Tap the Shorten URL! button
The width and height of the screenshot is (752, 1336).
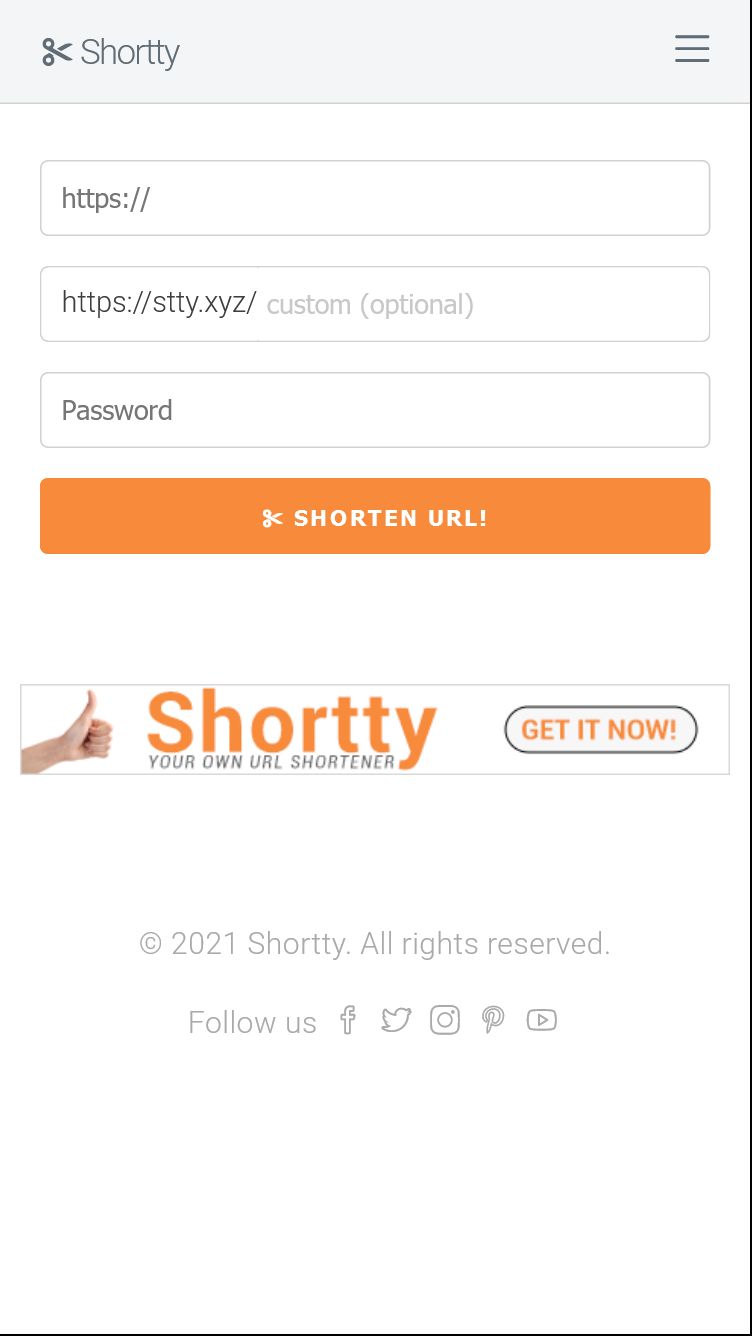(x=375, y=516)
